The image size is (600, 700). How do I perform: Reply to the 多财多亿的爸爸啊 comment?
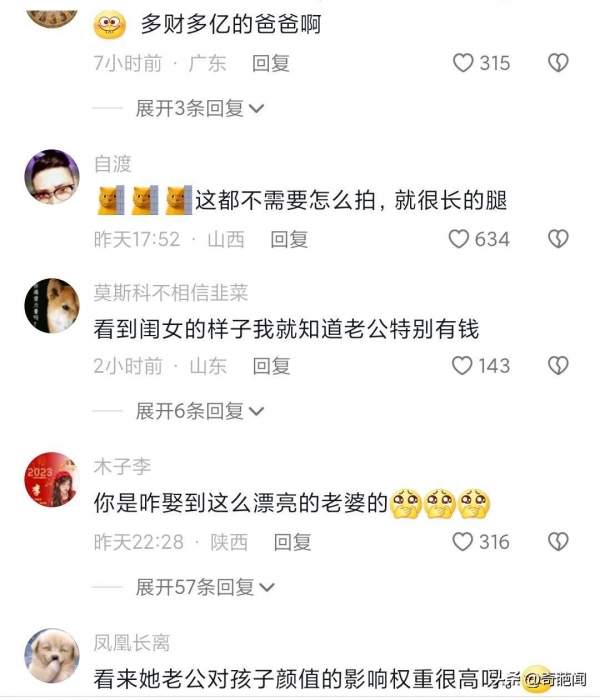(271, 63)
